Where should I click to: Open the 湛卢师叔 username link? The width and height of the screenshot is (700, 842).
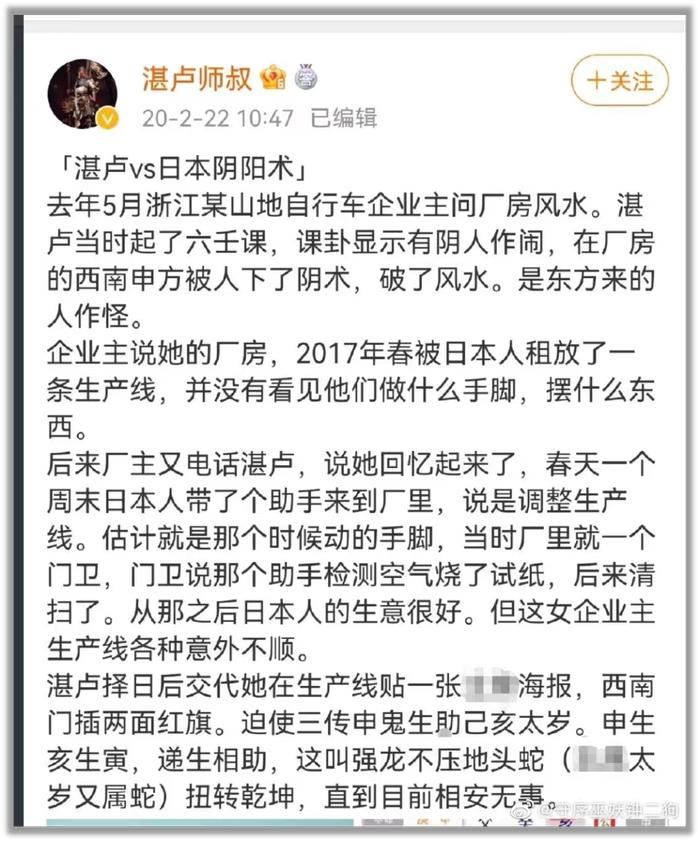tap(197, 77)
